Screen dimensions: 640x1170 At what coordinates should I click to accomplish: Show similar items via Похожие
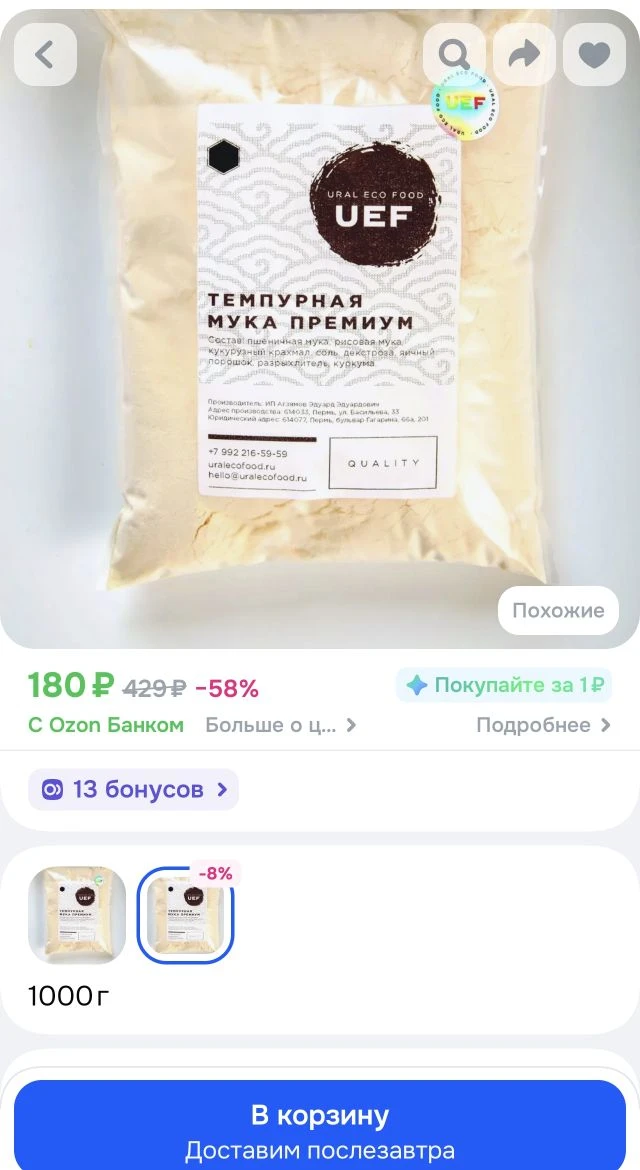pos(558,610)
